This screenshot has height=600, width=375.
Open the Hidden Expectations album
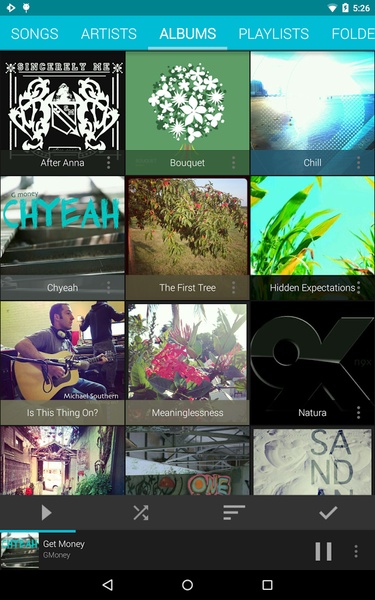click(x=313, y=238)
